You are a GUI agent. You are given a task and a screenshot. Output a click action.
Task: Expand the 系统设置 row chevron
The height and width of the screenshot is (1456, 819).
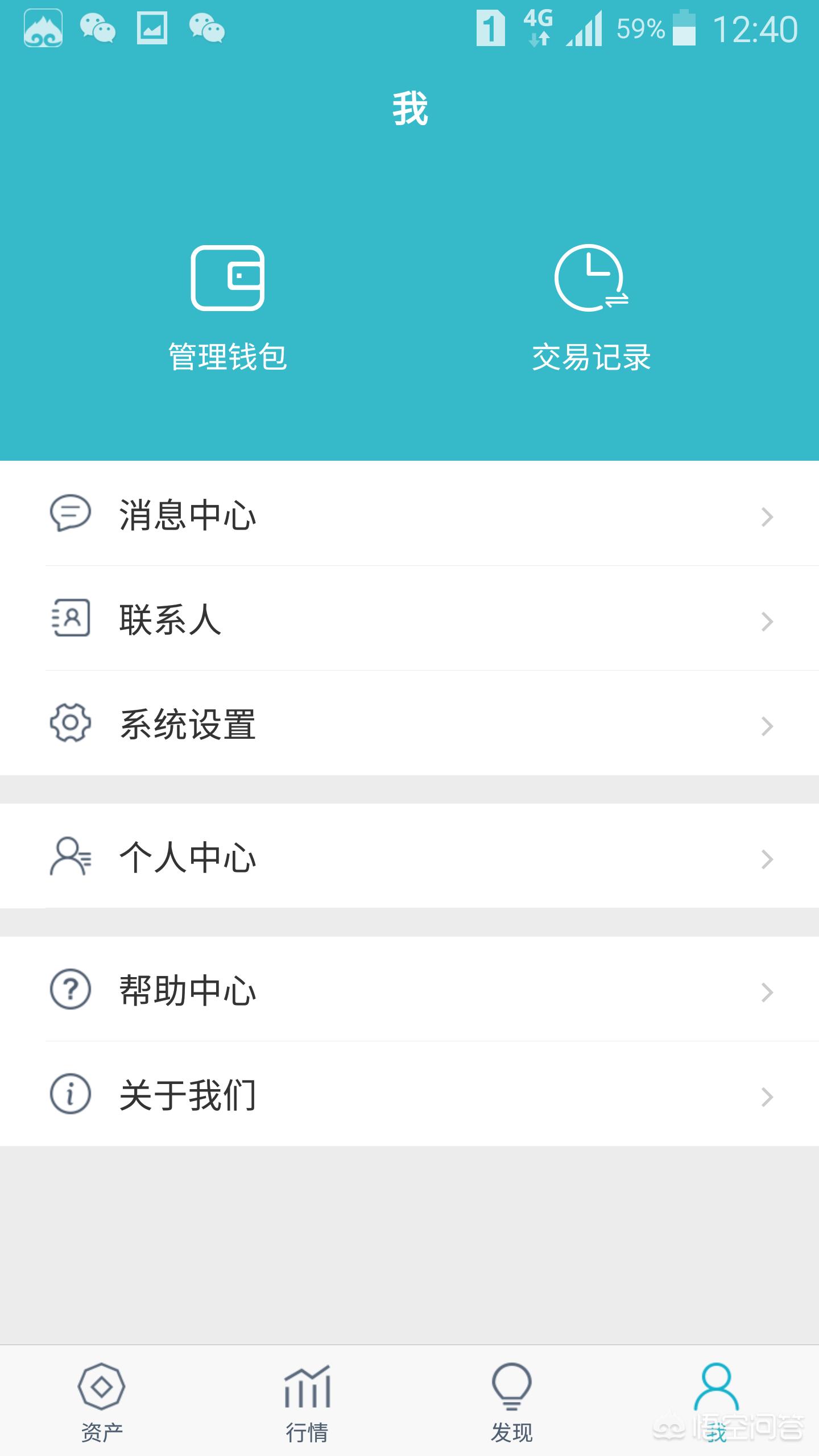(768, 726)
